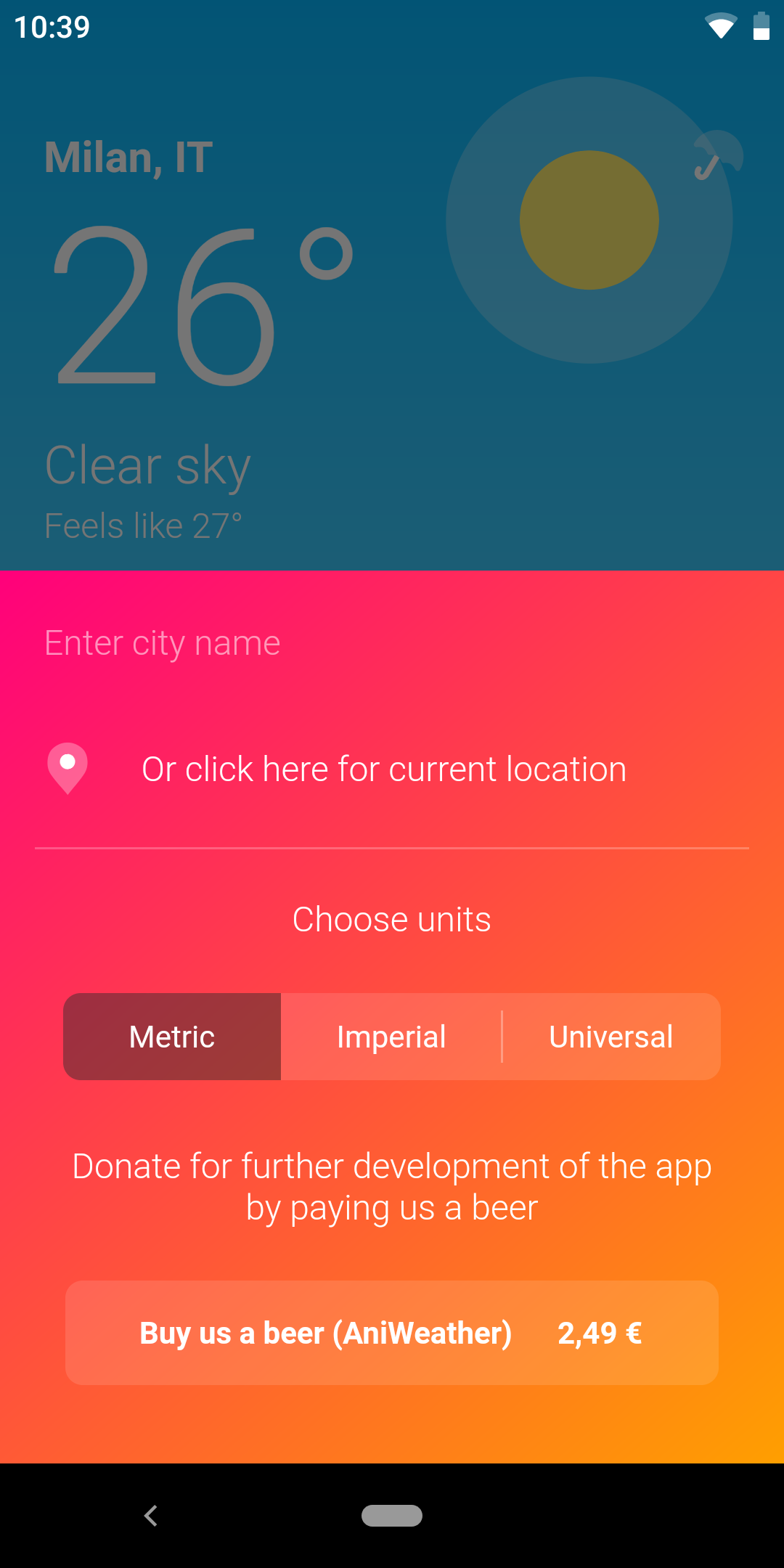Image resolution: width=784 pixels, height=1568 pixels.
Task: Go back with system back arrow
Action: tap(151, 1516)
